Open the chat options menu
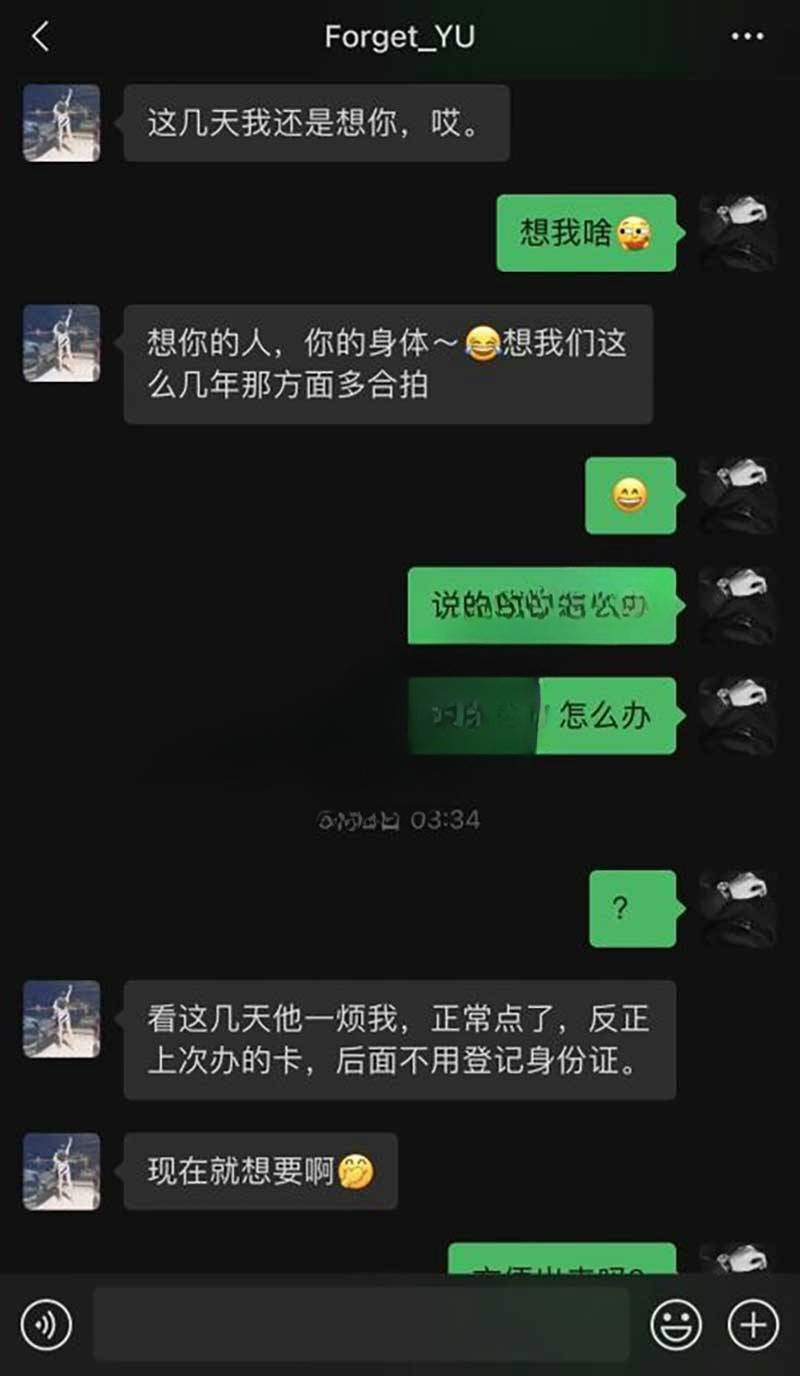This screenshot has width=800, height=1376. point(747,38)
